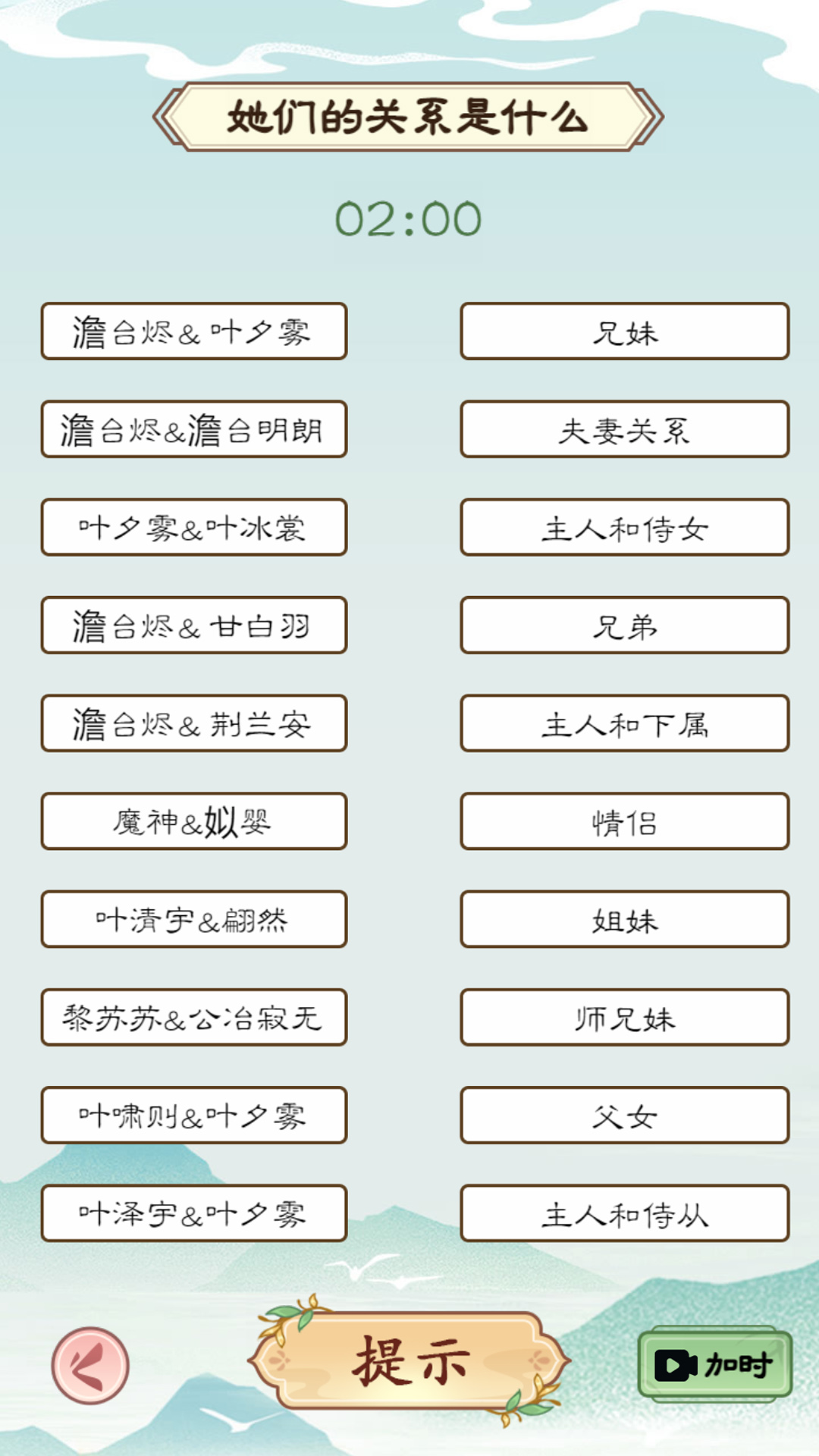Click the 叶泽宇&叶夕雾 pair
819x1456 pixels.
(x=193, y=1213)
